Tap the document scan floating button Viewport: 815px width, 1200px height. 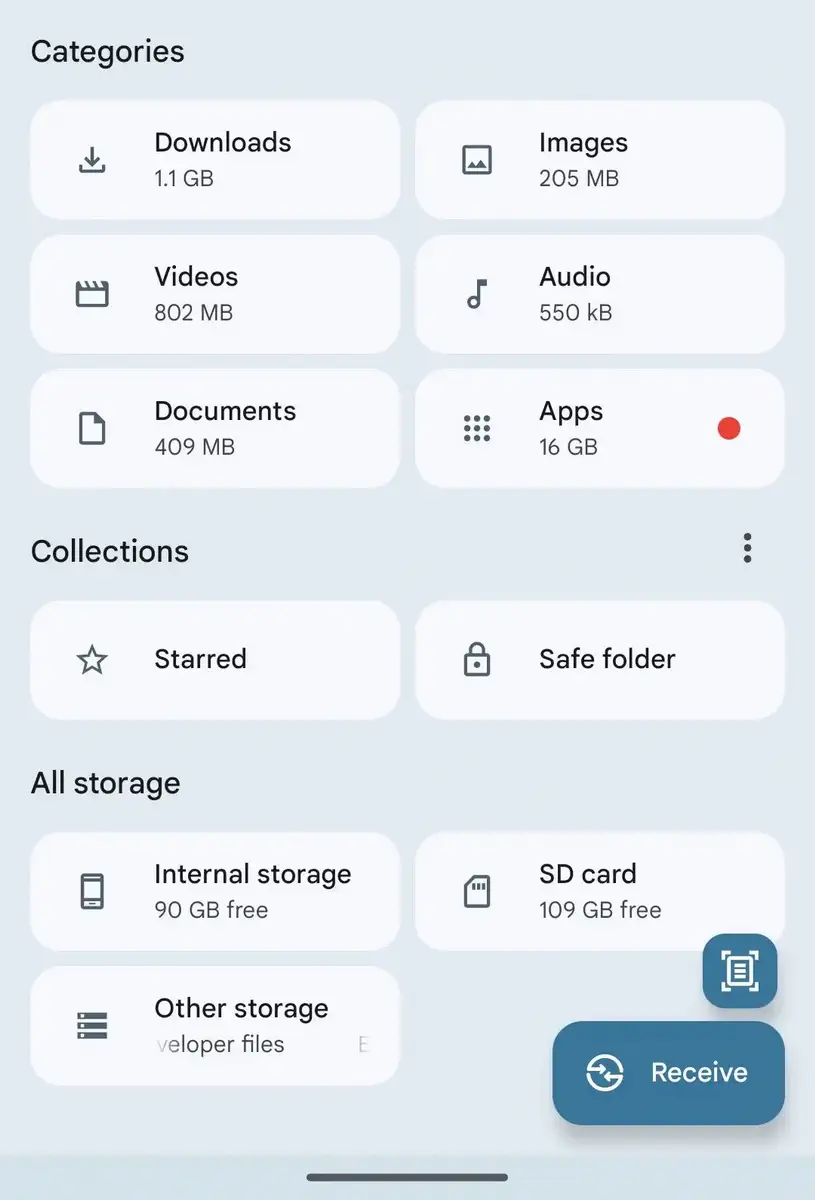click(x=739, y=970)
